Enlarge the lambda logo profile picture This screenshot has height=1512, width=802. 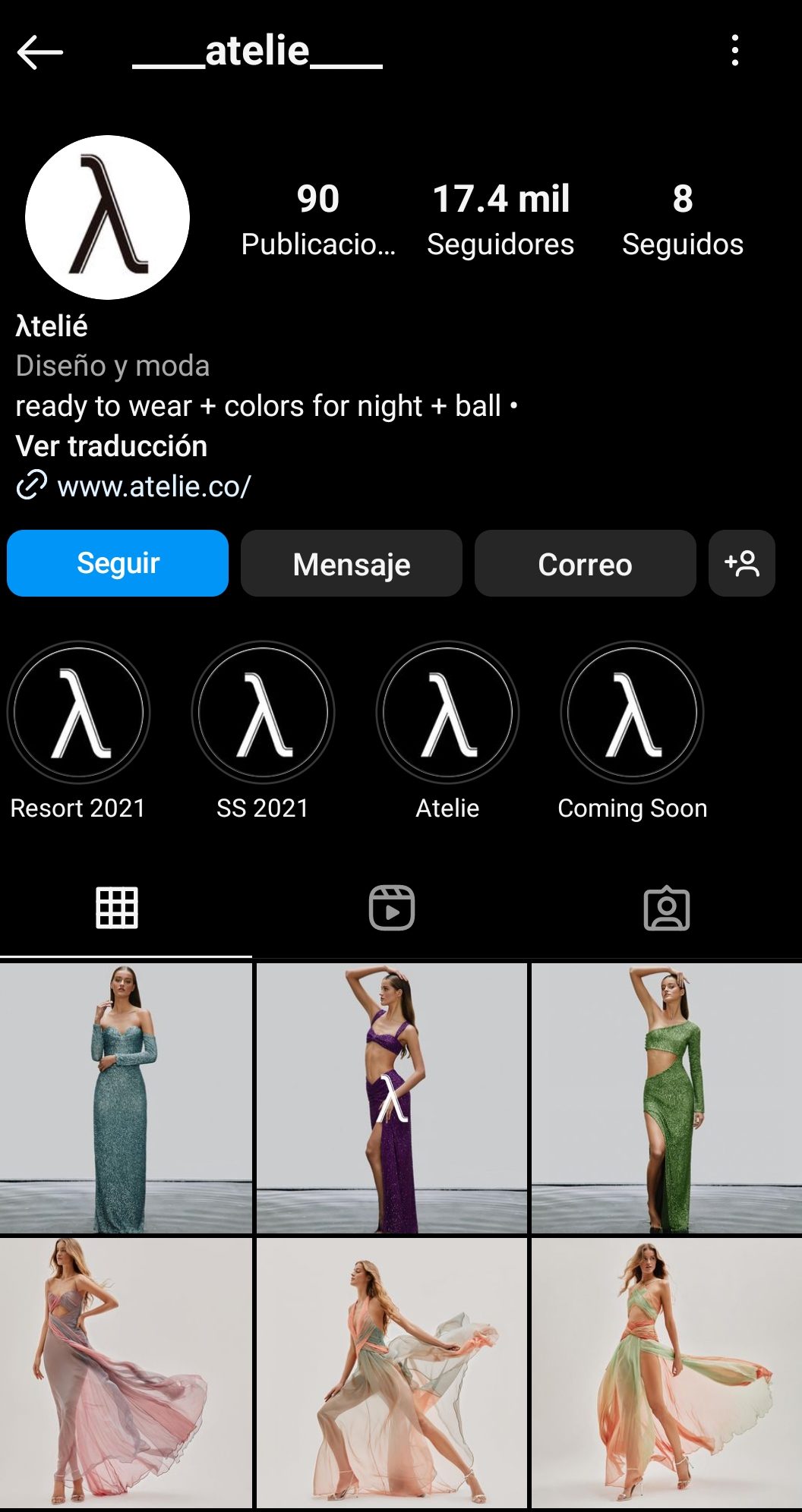tap(107, 217)
